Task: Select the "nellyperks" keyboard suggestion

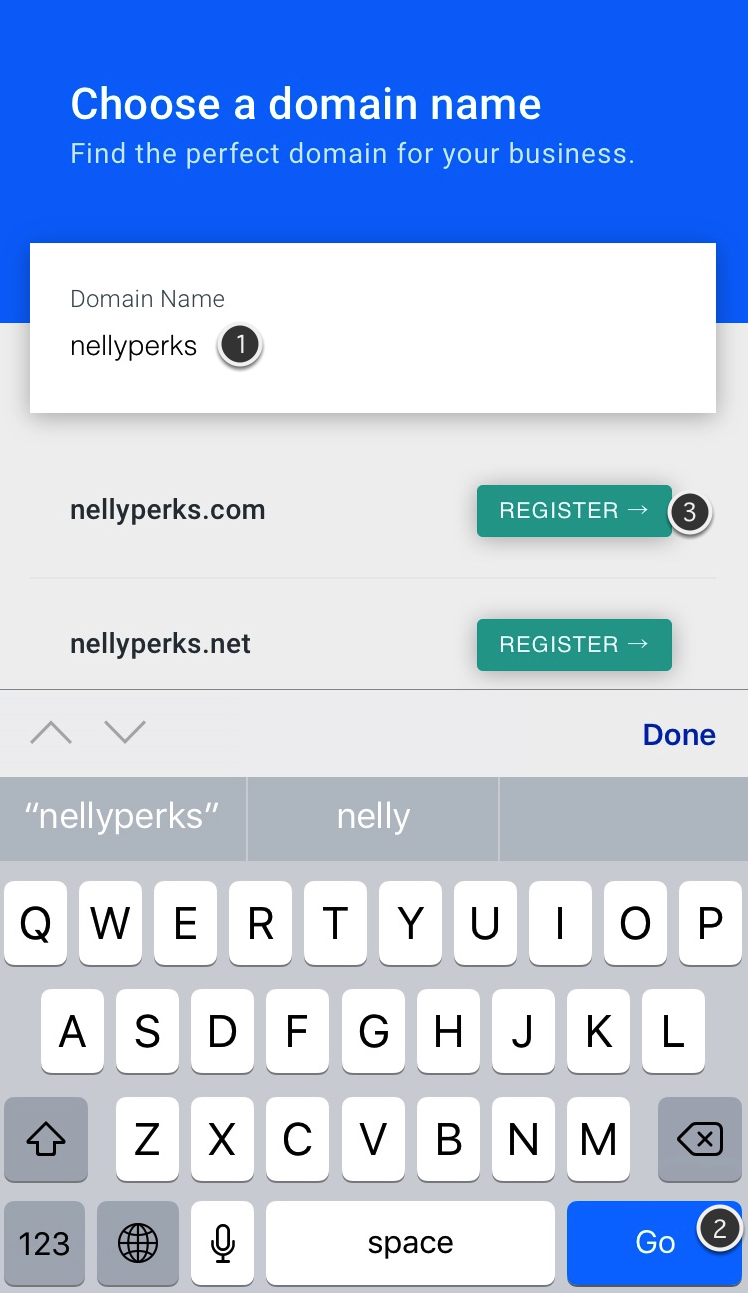Action: (x=122, y=818)
